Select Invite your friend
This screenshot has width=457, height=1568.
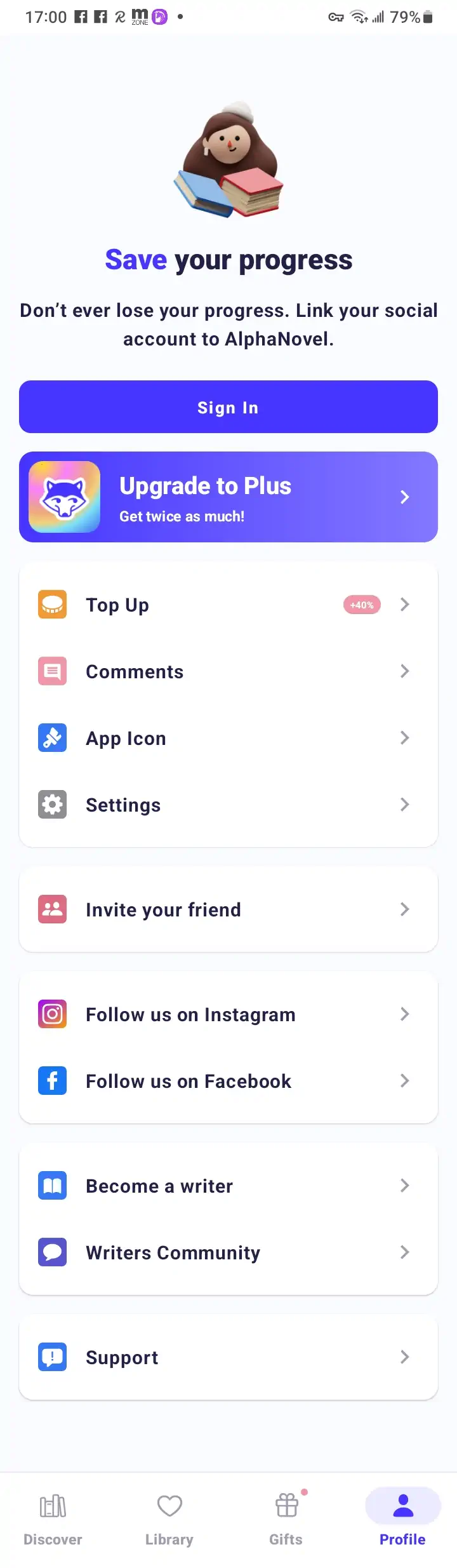pos(228,909)
